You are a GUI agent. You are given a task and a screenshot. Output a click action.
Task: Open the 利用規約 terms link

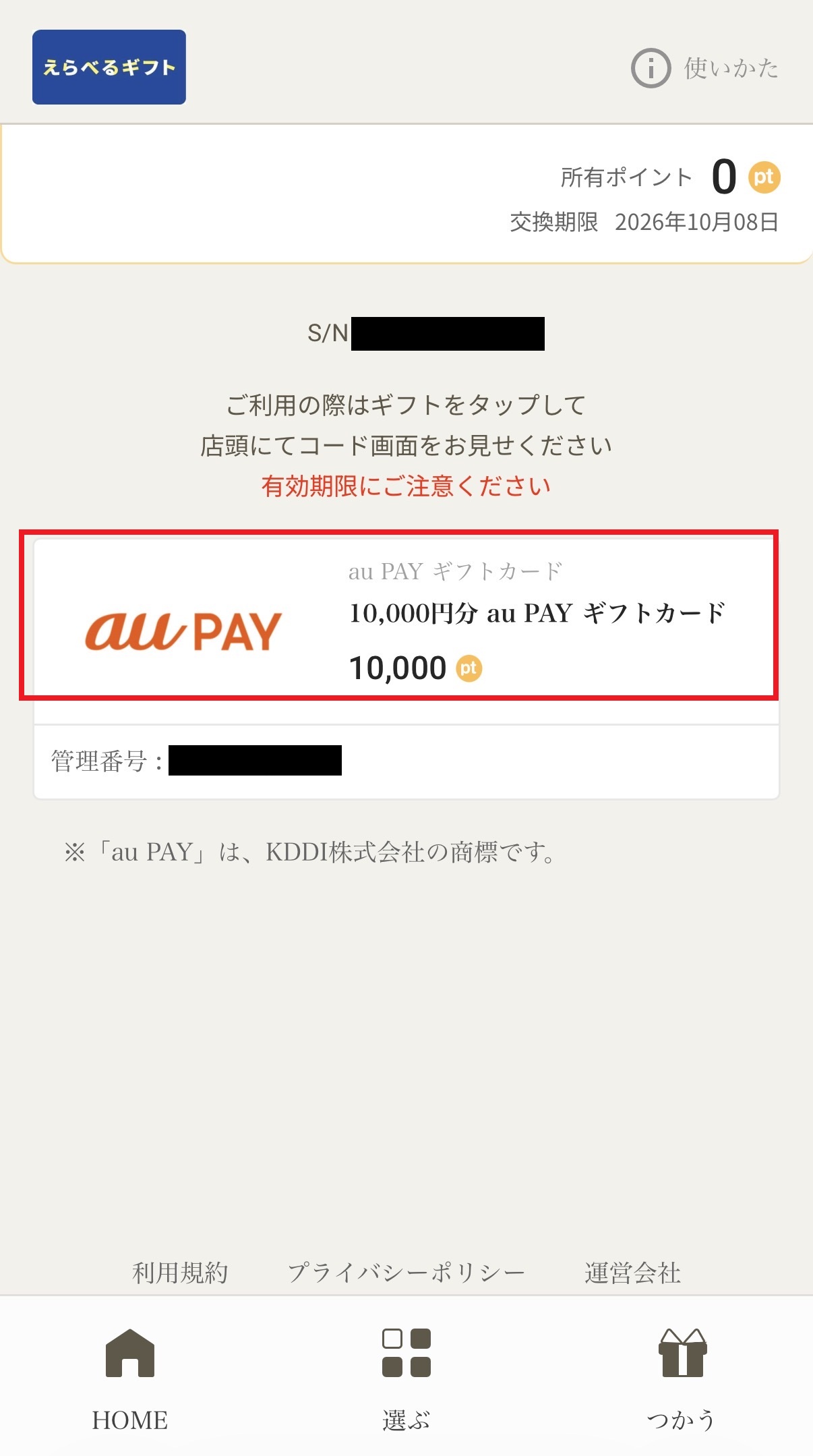180,1273
